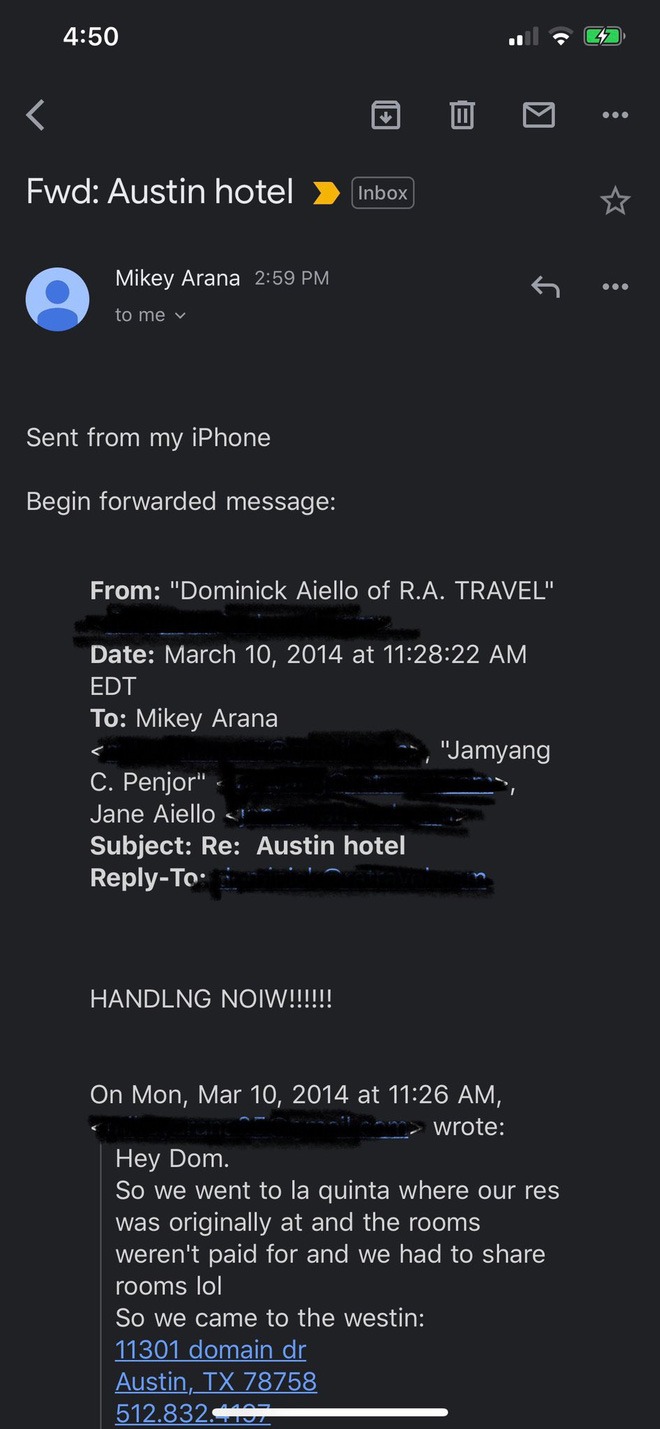Call the 512.832 phone number link

pos(192,1413)
